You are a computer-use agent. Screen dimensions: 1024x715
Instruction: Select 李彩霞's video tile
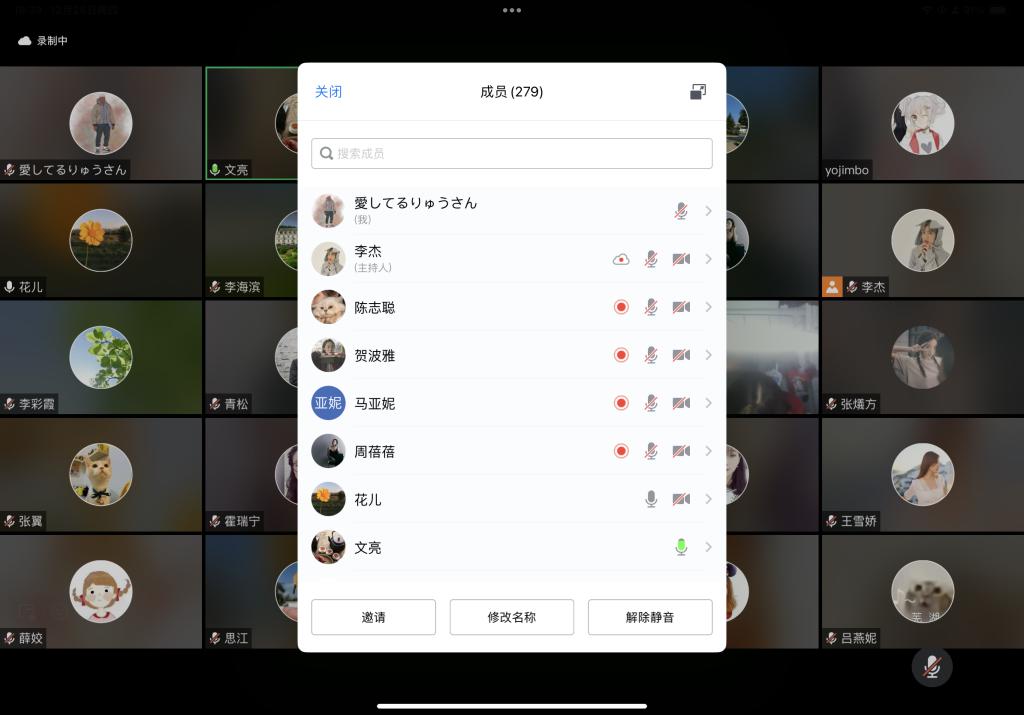pyautogui.click(x=100, y=357)
